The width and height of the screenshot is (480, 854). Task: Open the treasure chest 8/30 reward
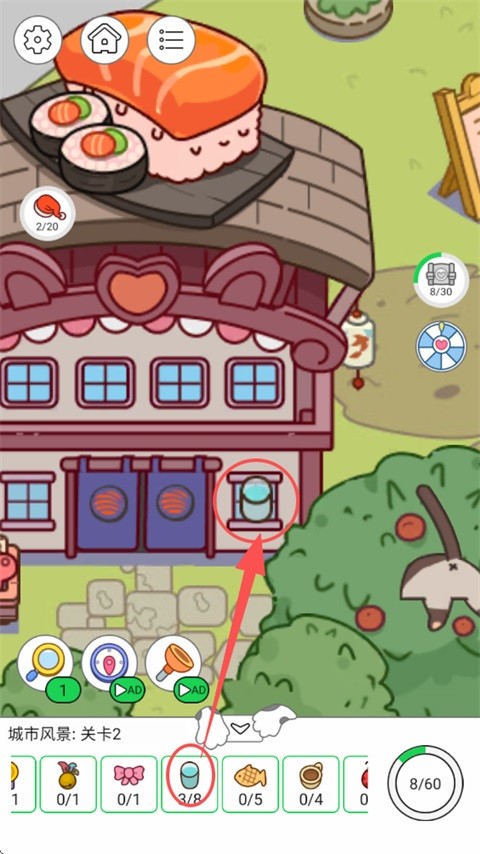click(441, 280)
